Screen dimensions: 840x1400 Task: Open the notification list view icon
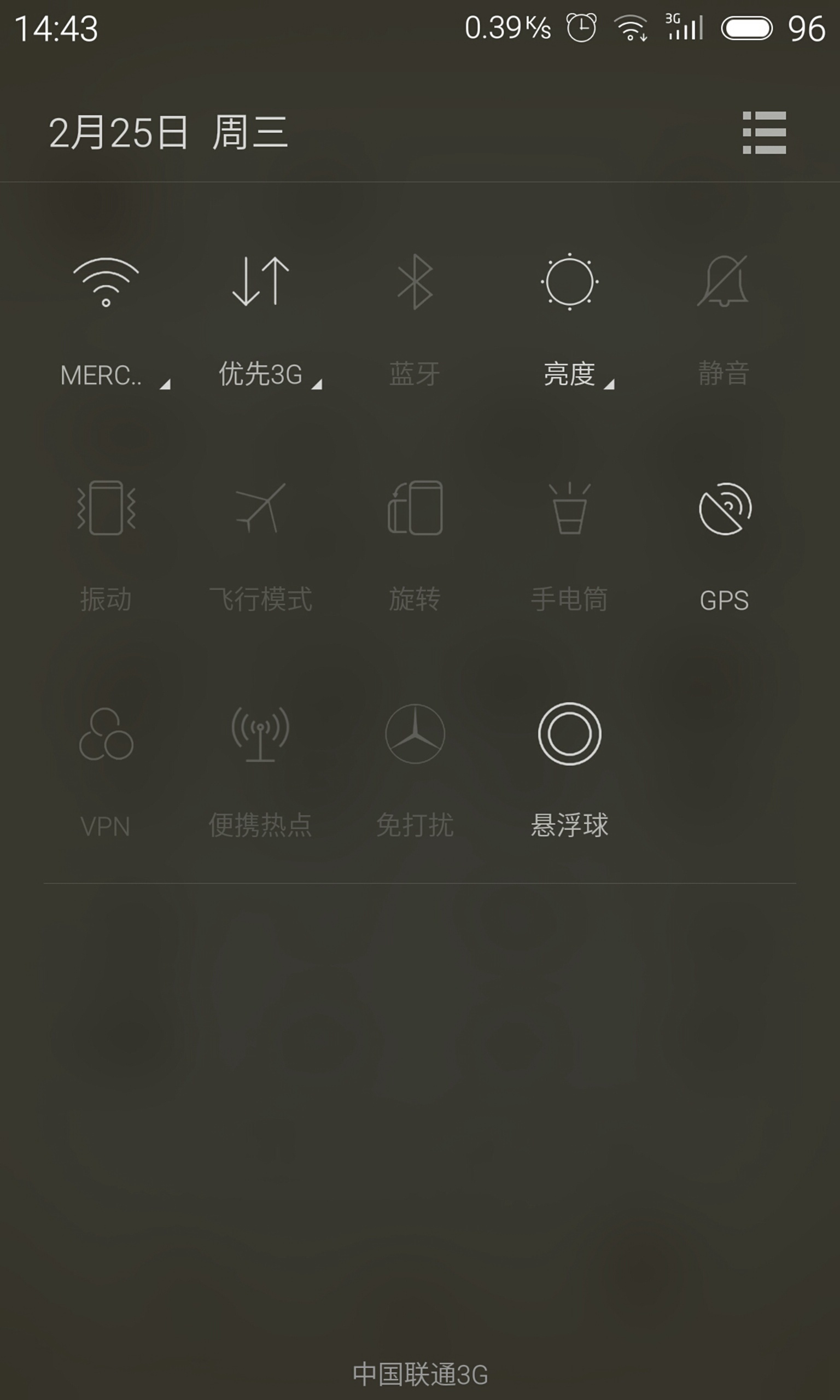point(764,132)
